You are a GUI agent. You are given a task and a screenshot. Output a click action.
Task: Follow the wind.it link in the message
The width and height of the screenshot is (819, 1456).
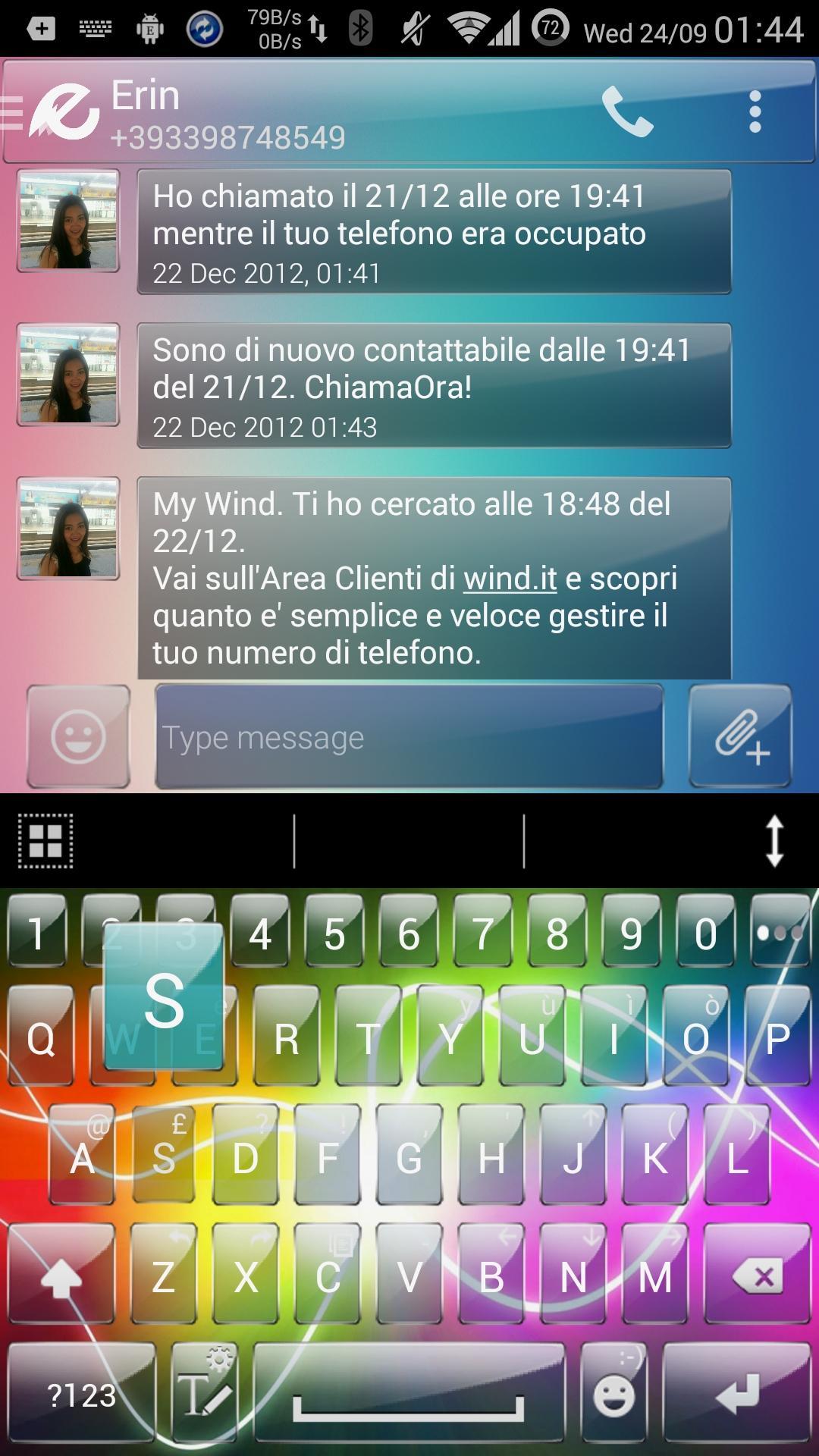click(510, 579)
